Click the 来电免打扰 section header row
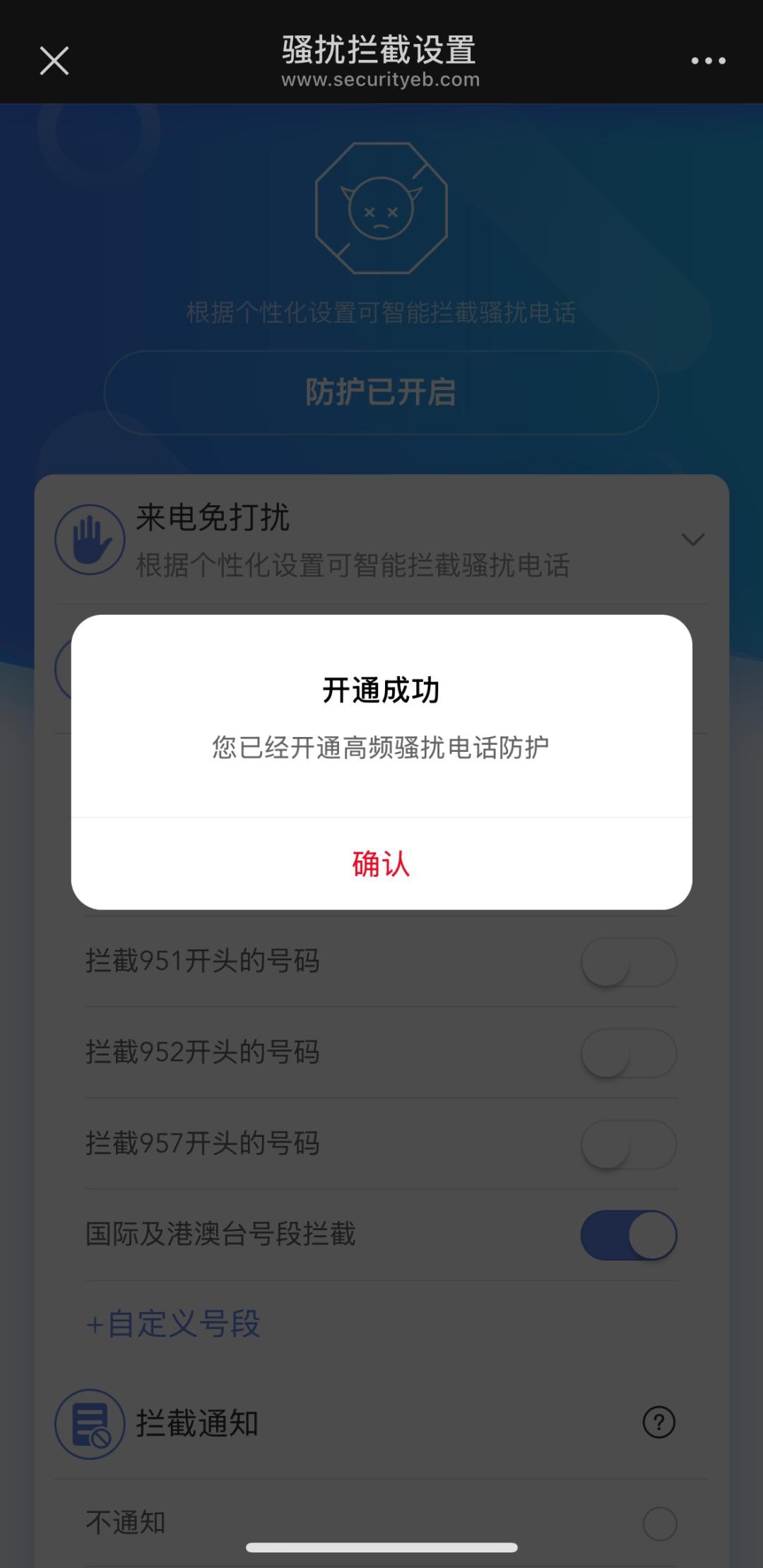Image resolution: width=763 pixels, height=1568 pixels. tap(381, 538)
